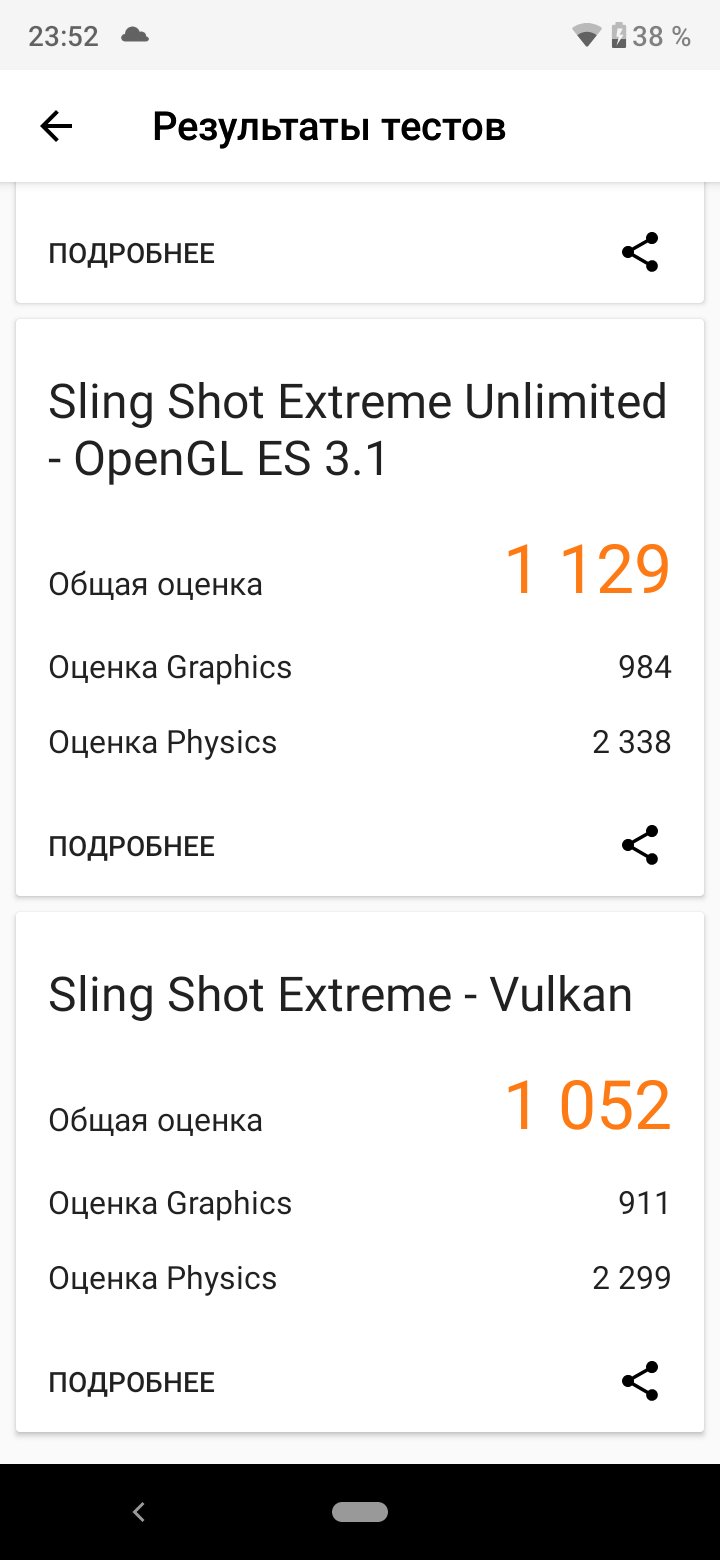This screenshot has height=1560, width=720.
Task: Share the Sling Shot Extreme Vulkan result
Action: 640,1381
